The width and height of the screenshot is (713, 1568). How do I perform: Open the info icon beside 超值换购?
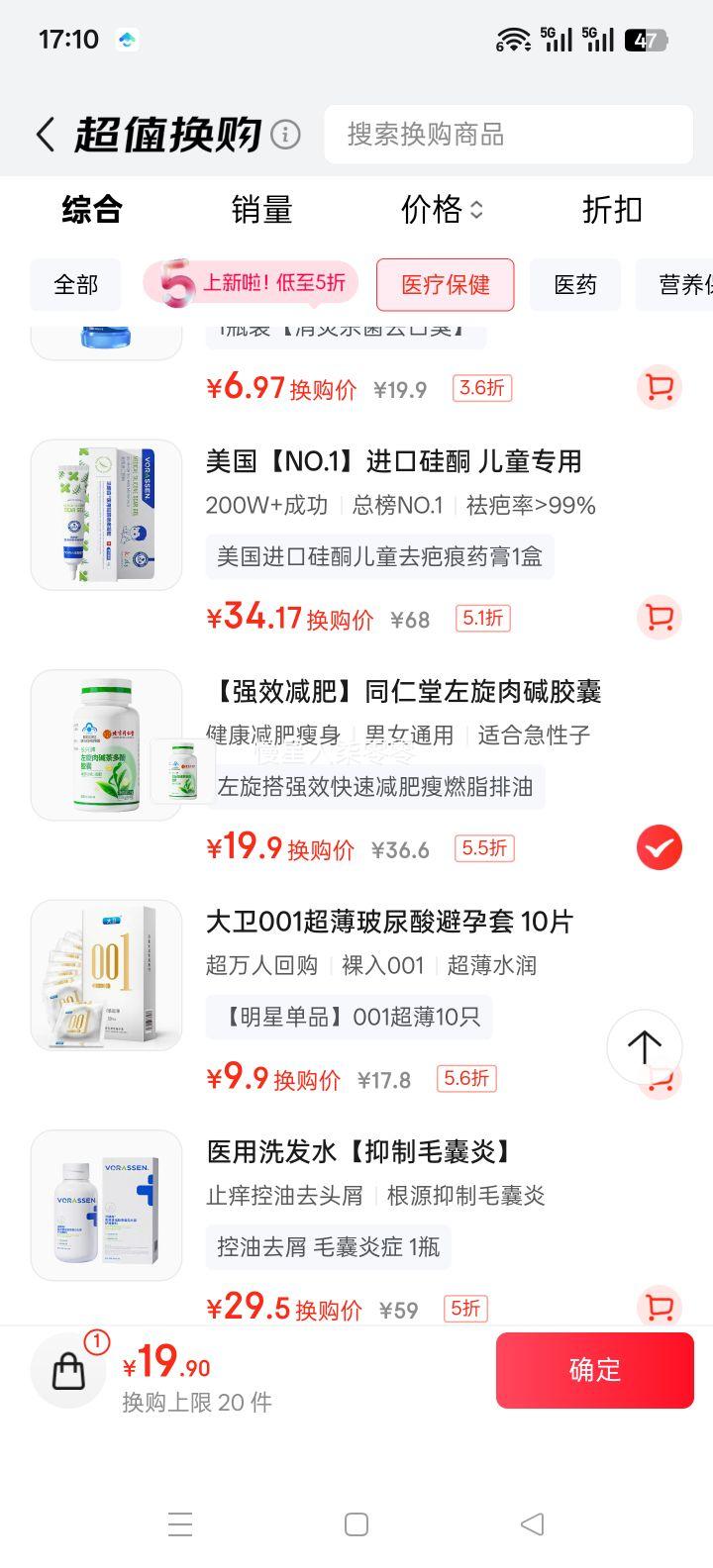coord(285,135)
